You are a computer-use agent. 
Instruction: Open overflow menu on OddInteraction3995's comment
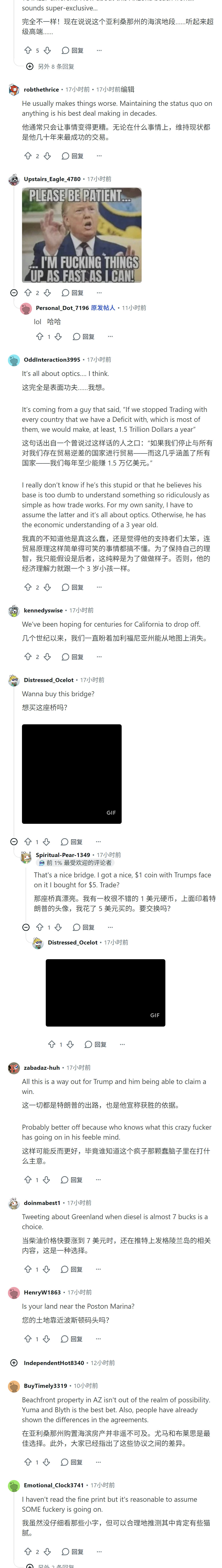click(99, 587)
